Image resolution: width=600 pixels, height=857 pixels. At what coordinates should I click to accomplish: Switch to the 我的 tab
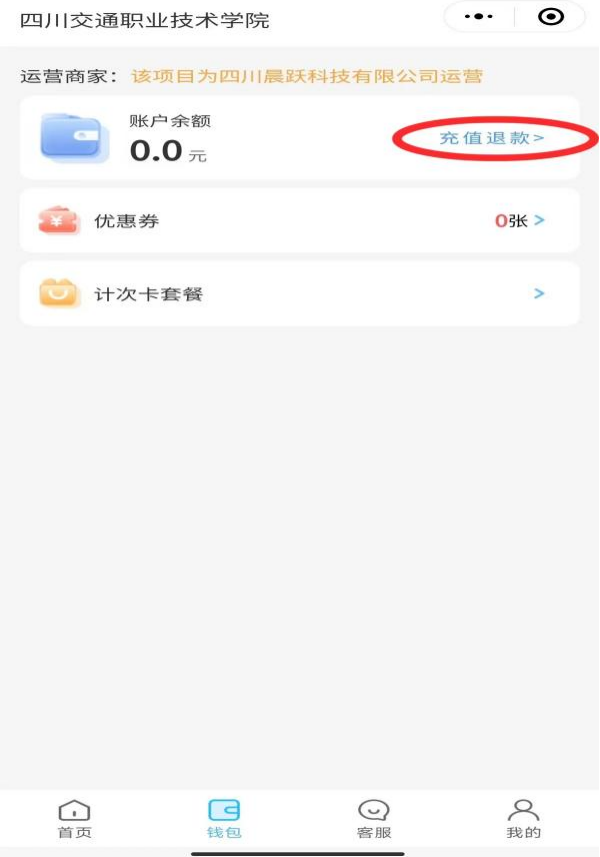point(523,818)
